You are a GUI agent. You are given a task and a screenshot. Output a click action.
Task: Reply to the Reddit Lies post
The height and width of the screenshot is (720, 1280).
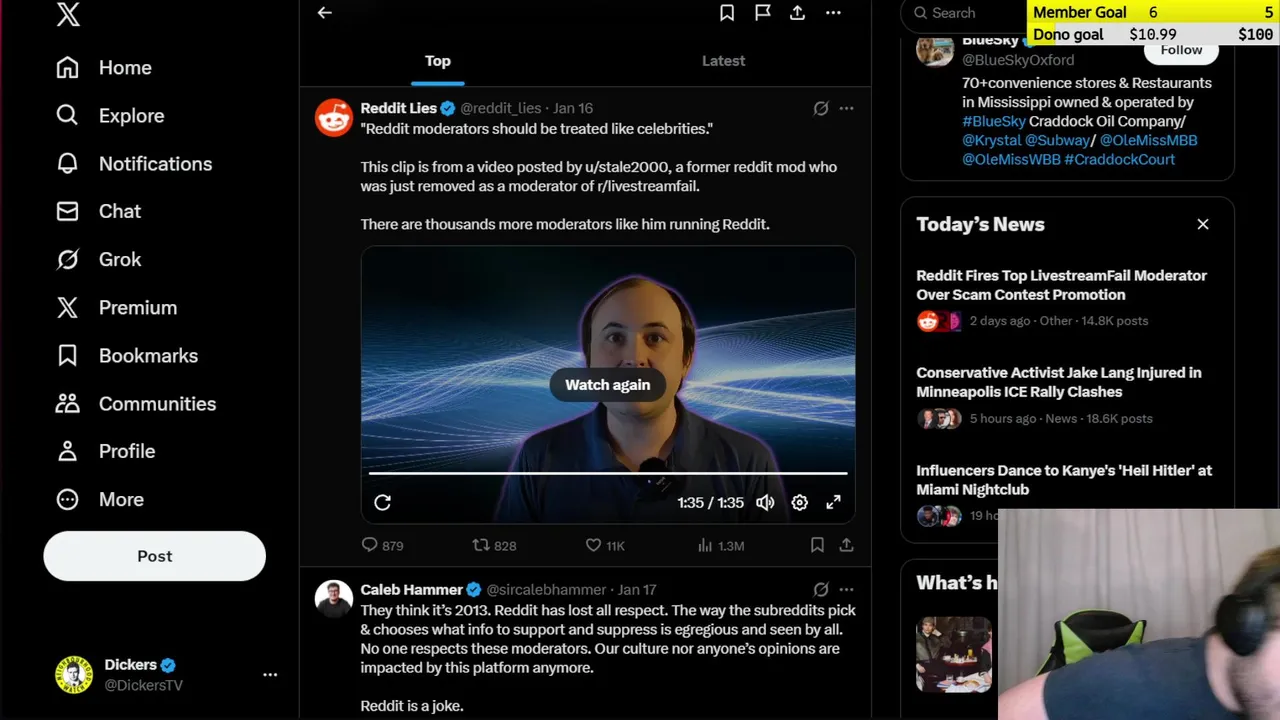tap(369, 545)
